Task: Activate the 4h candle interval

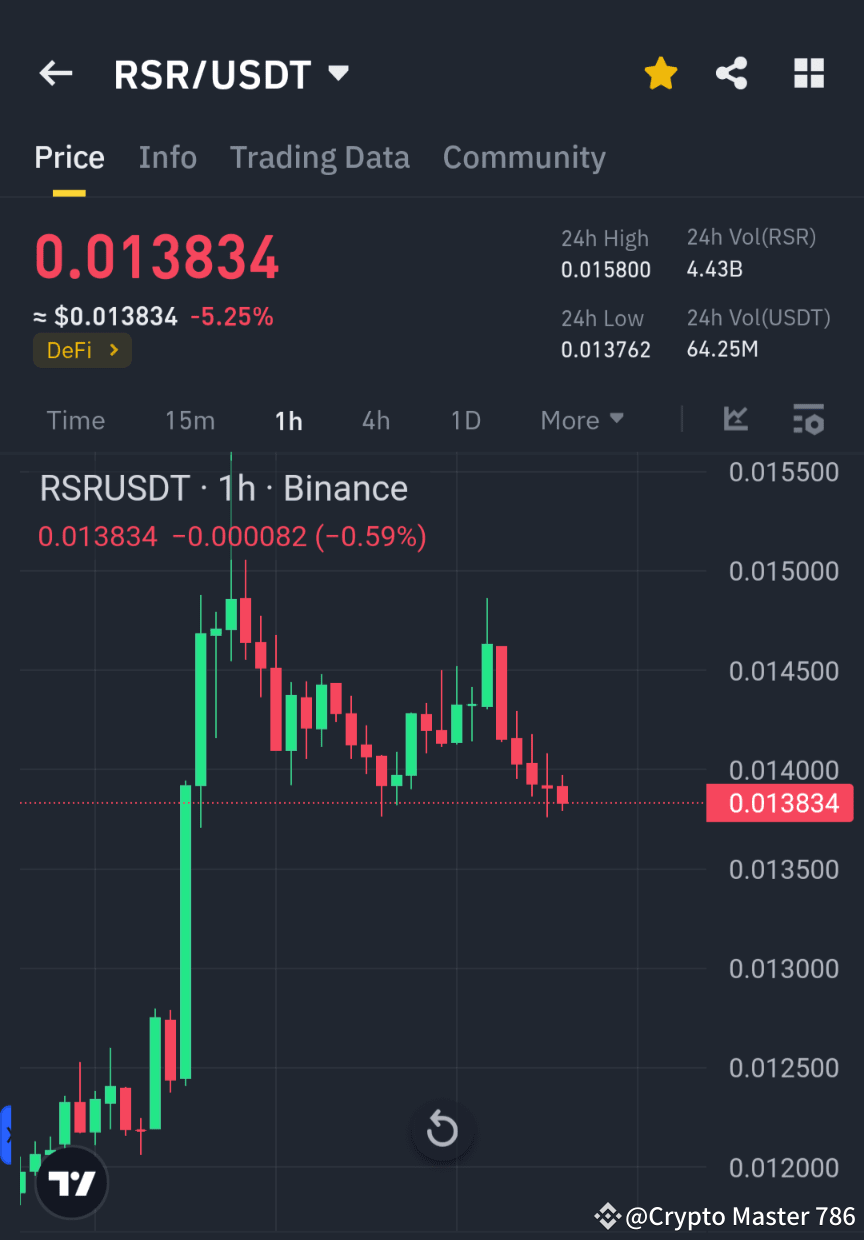Action: pos(375,420)
